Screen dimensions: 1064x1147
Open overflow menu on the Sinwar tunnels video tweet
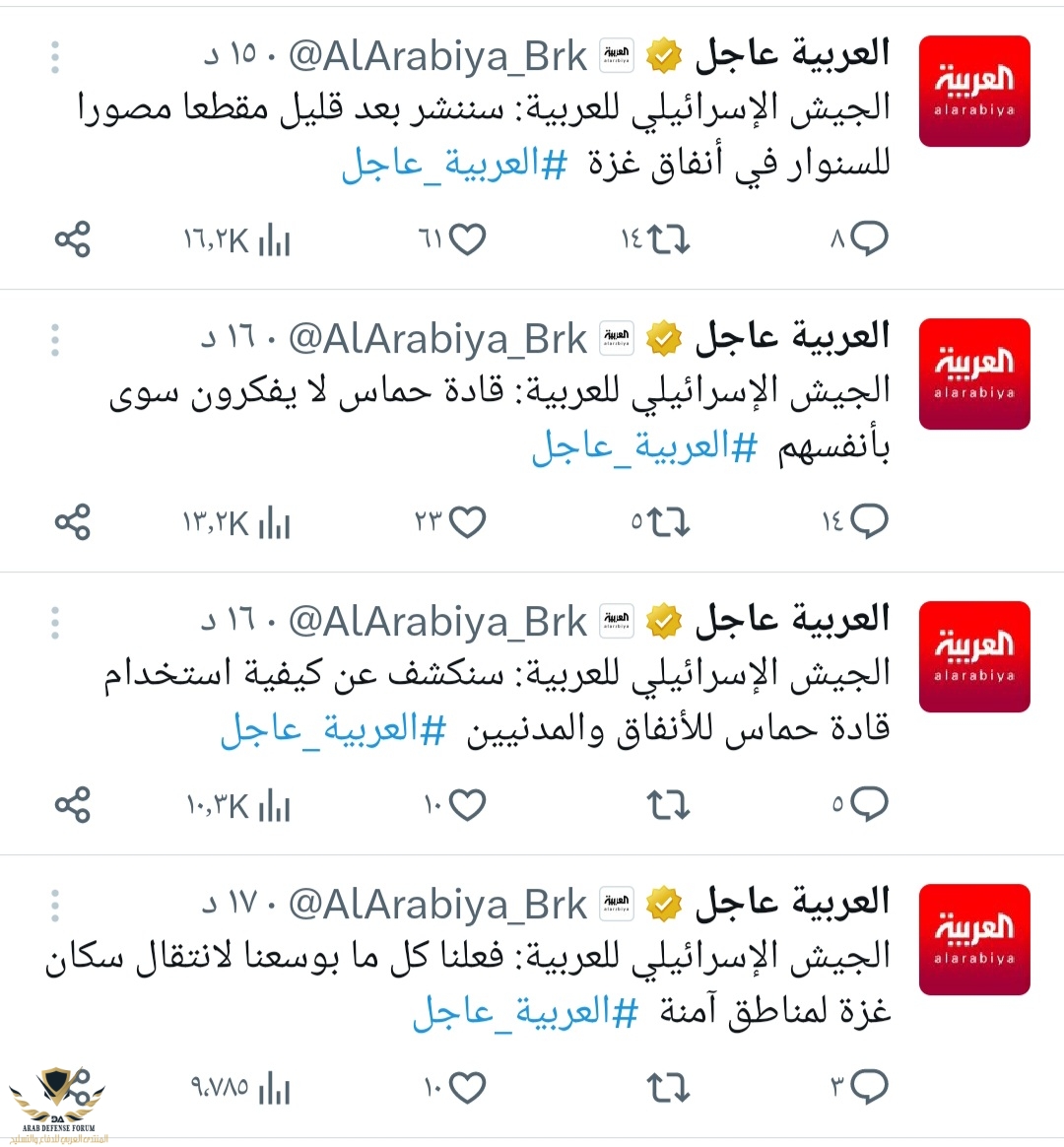pos(55,57)
